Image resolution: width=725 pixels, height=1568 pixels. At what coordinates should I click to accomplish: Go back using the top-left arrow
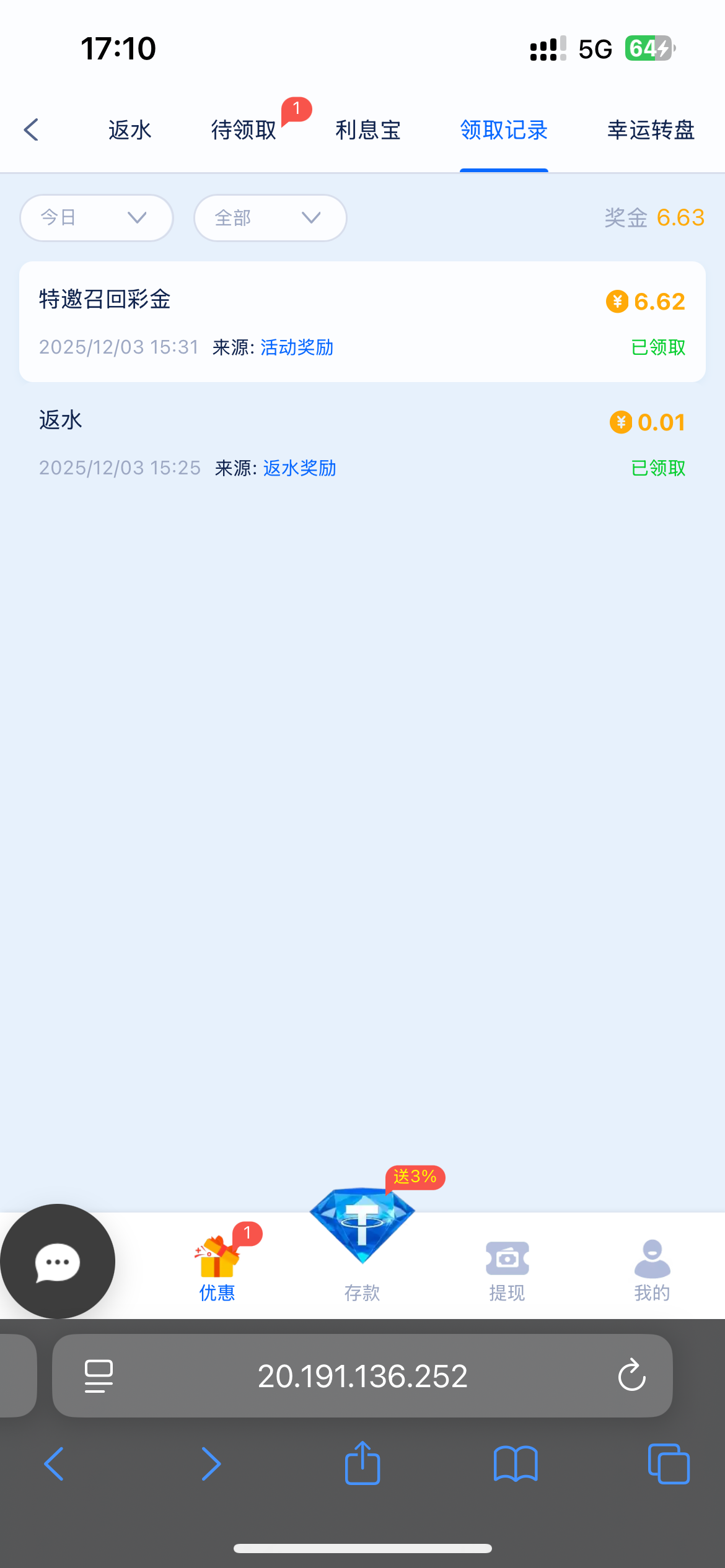pyautogui.click(x=32, y=130)
